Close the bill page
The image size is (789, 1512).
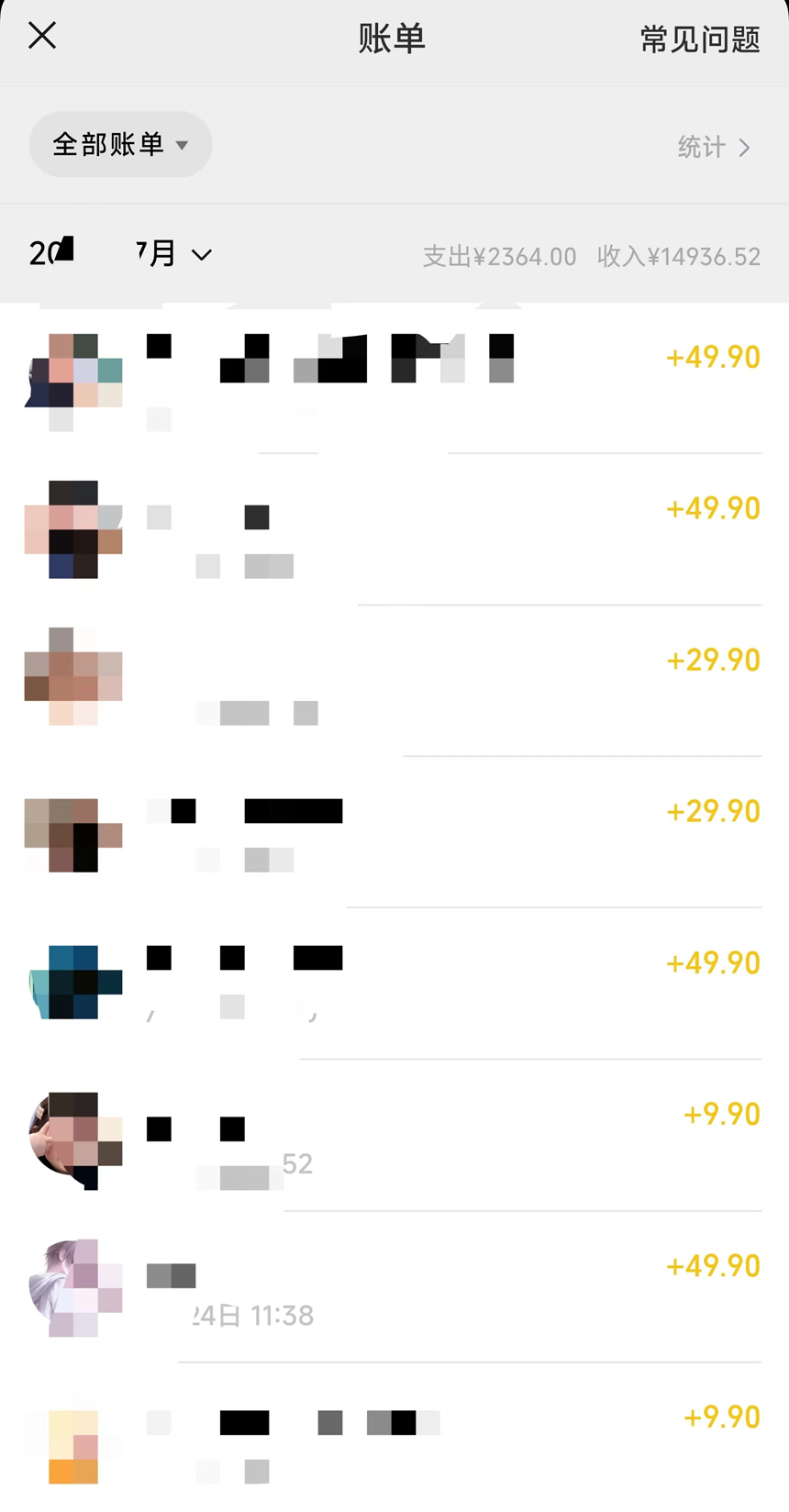[42, 37]
